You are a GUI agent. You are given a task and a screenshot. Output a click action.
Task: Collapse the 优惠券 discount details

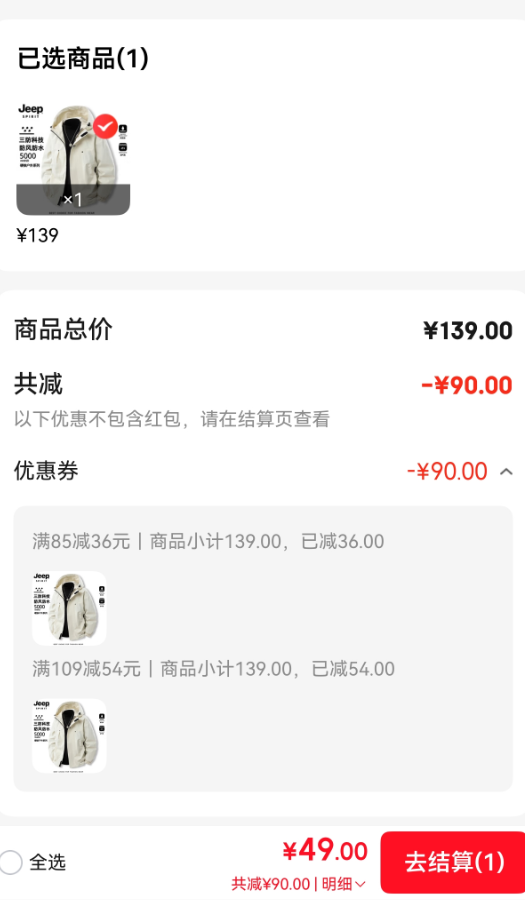point(506,472)
